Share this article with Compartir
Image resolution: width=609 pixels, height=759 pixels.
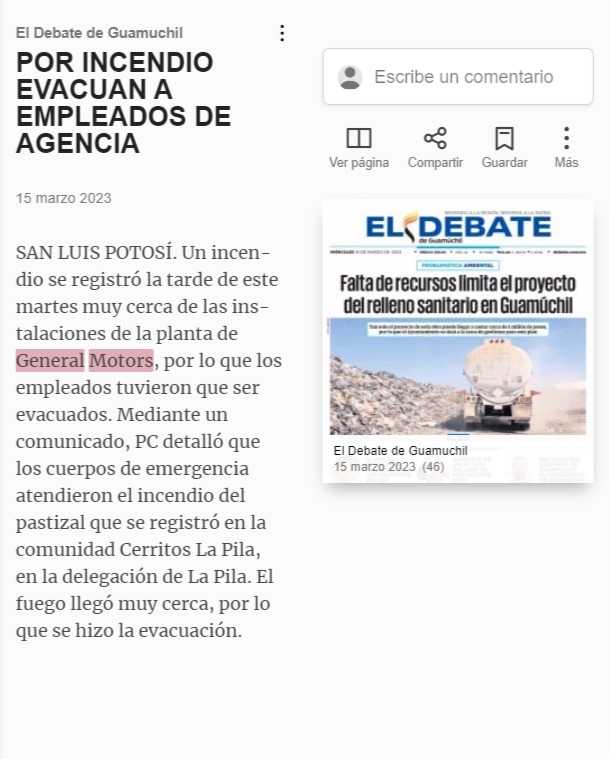(435, 148)
